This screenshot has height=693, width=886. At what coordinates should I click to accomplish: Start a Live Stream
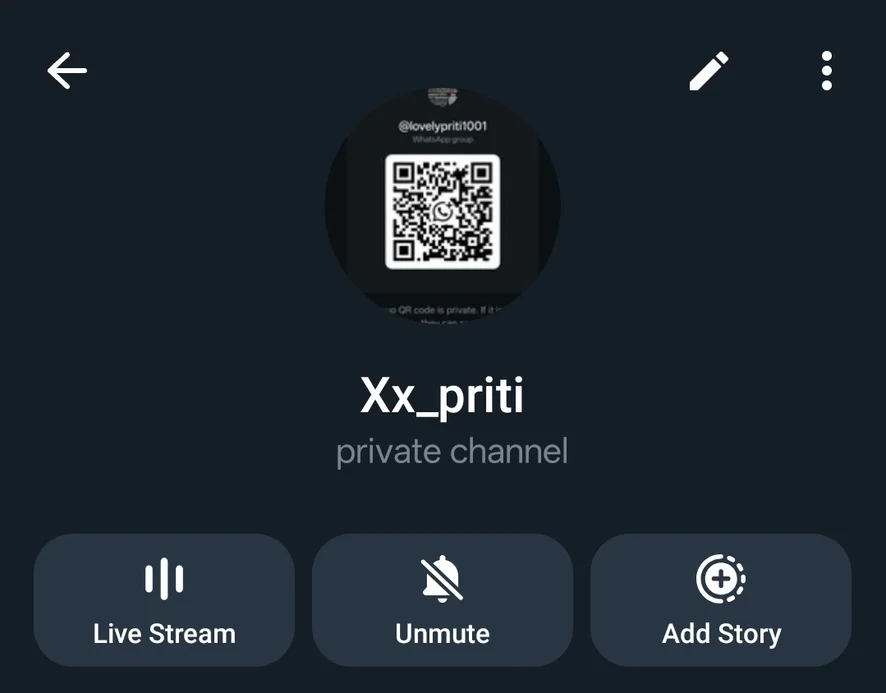click(164, 600)
